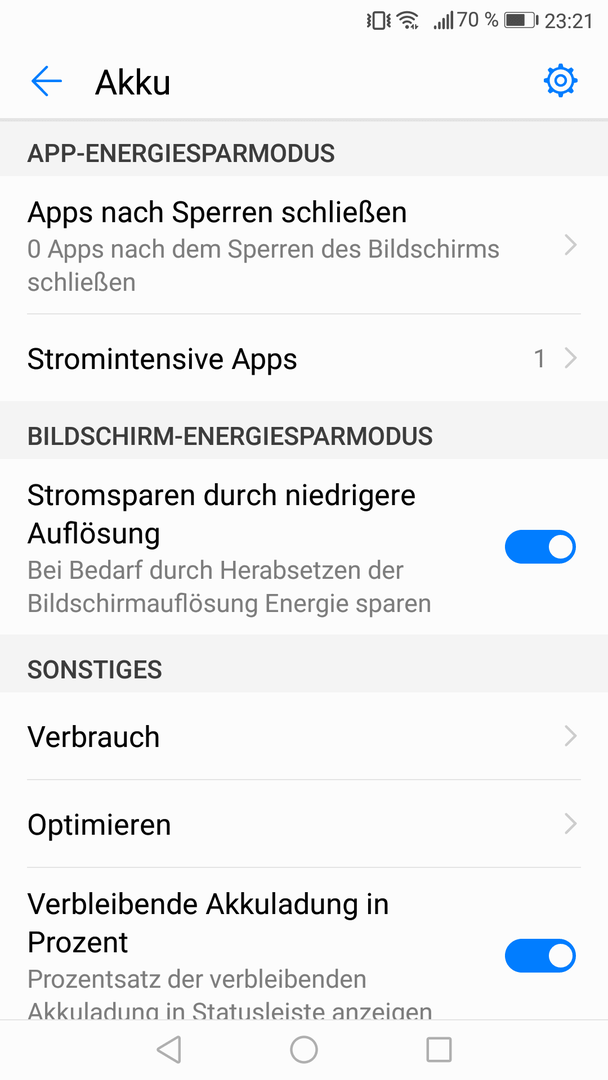
Task: Open battery settings gear icon
Action: (560, 81)
